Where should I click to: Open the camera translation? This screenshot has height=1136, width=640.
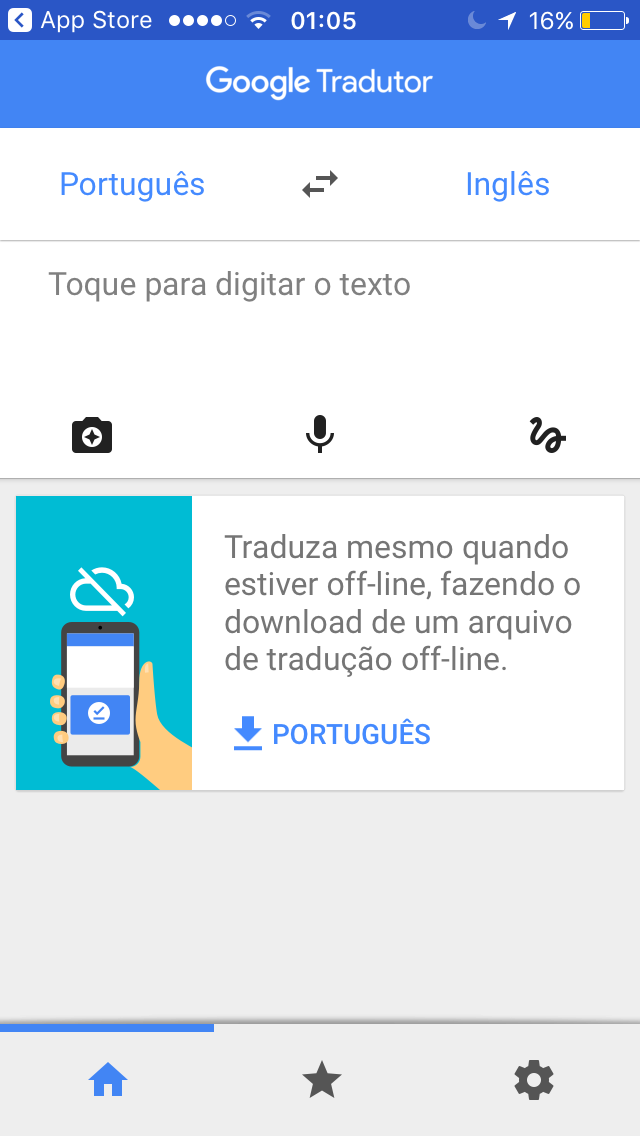point(92,436)
